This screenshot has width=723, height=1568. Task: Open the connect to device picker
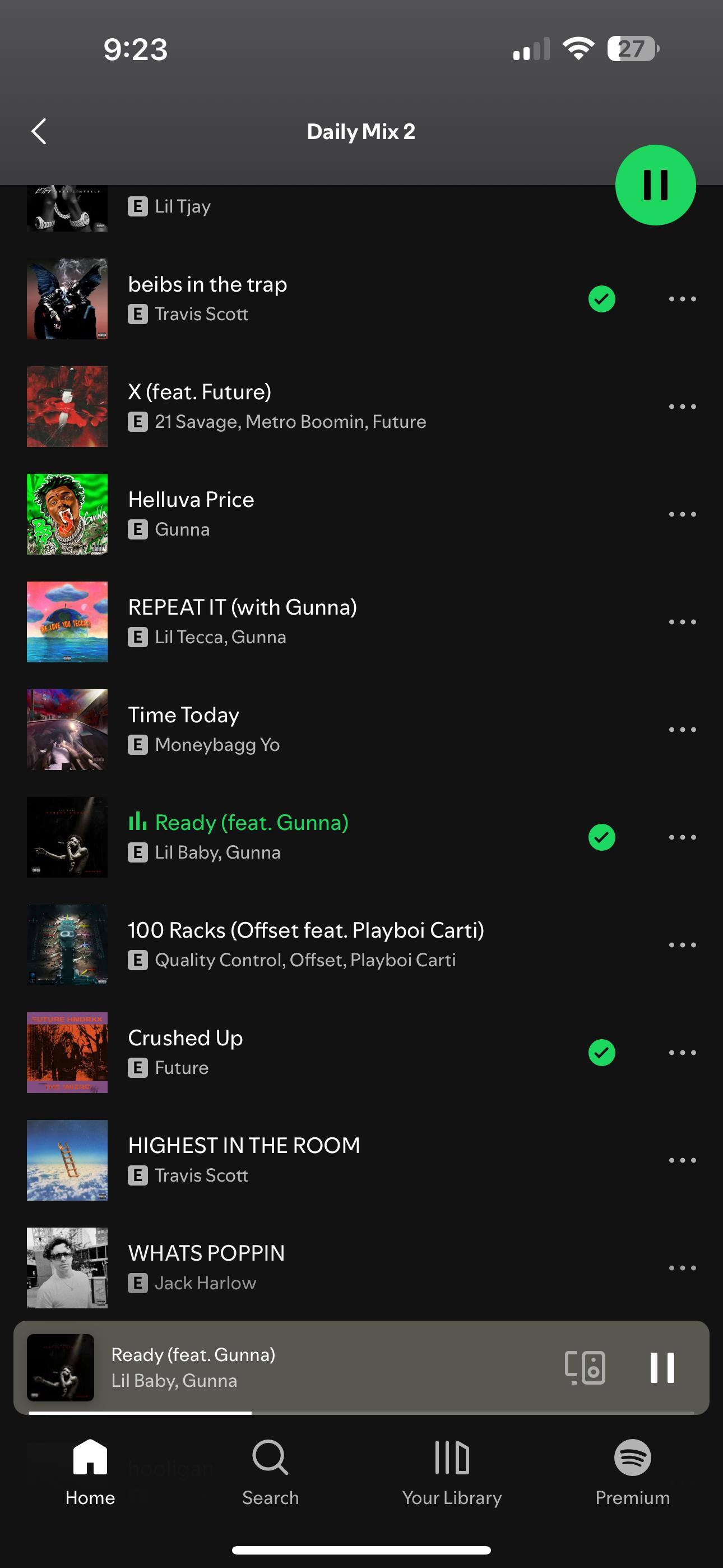(584, 1367)
